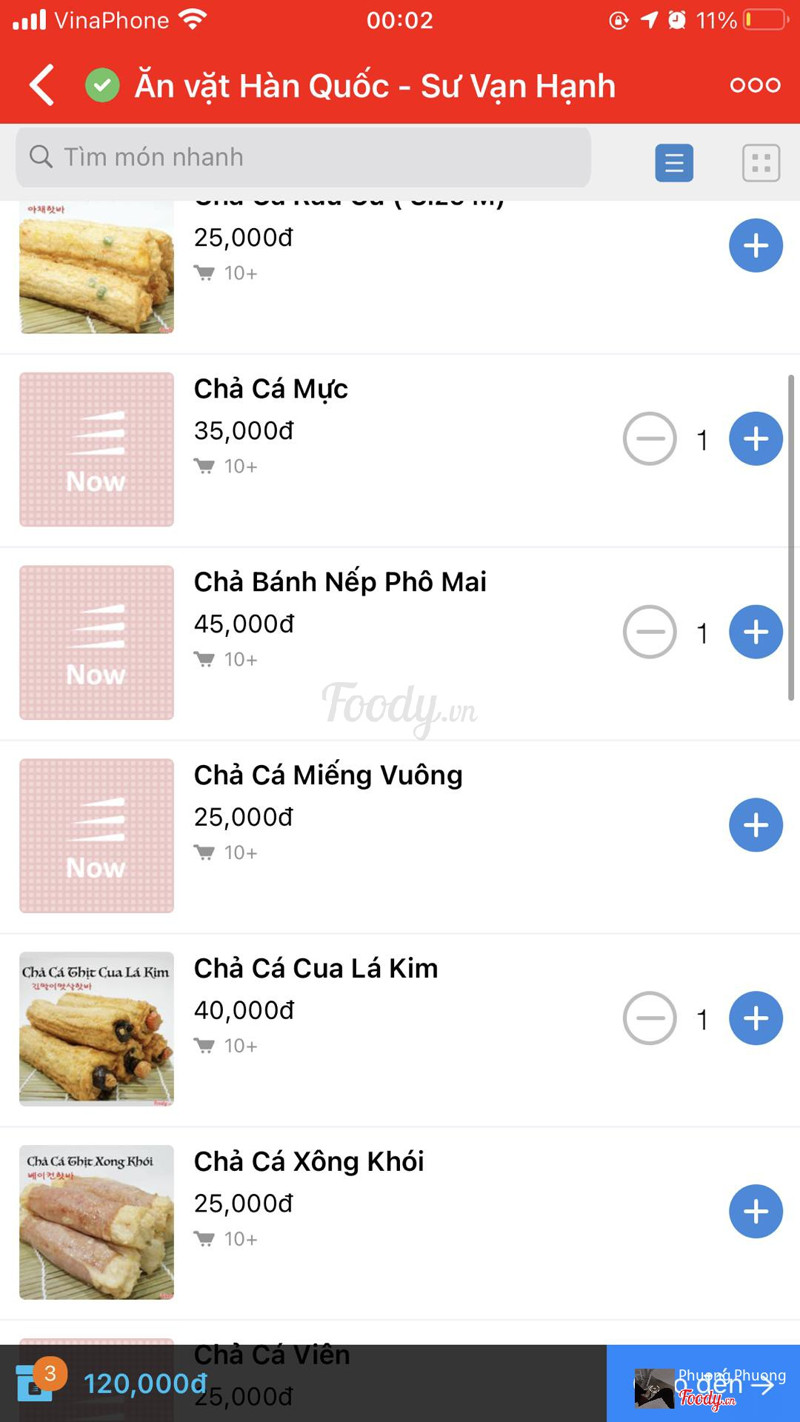The width and height of the screenshot is (800, 1422).
Task: Open the three-dot overflow menu
Action: (x=755, y=86)
